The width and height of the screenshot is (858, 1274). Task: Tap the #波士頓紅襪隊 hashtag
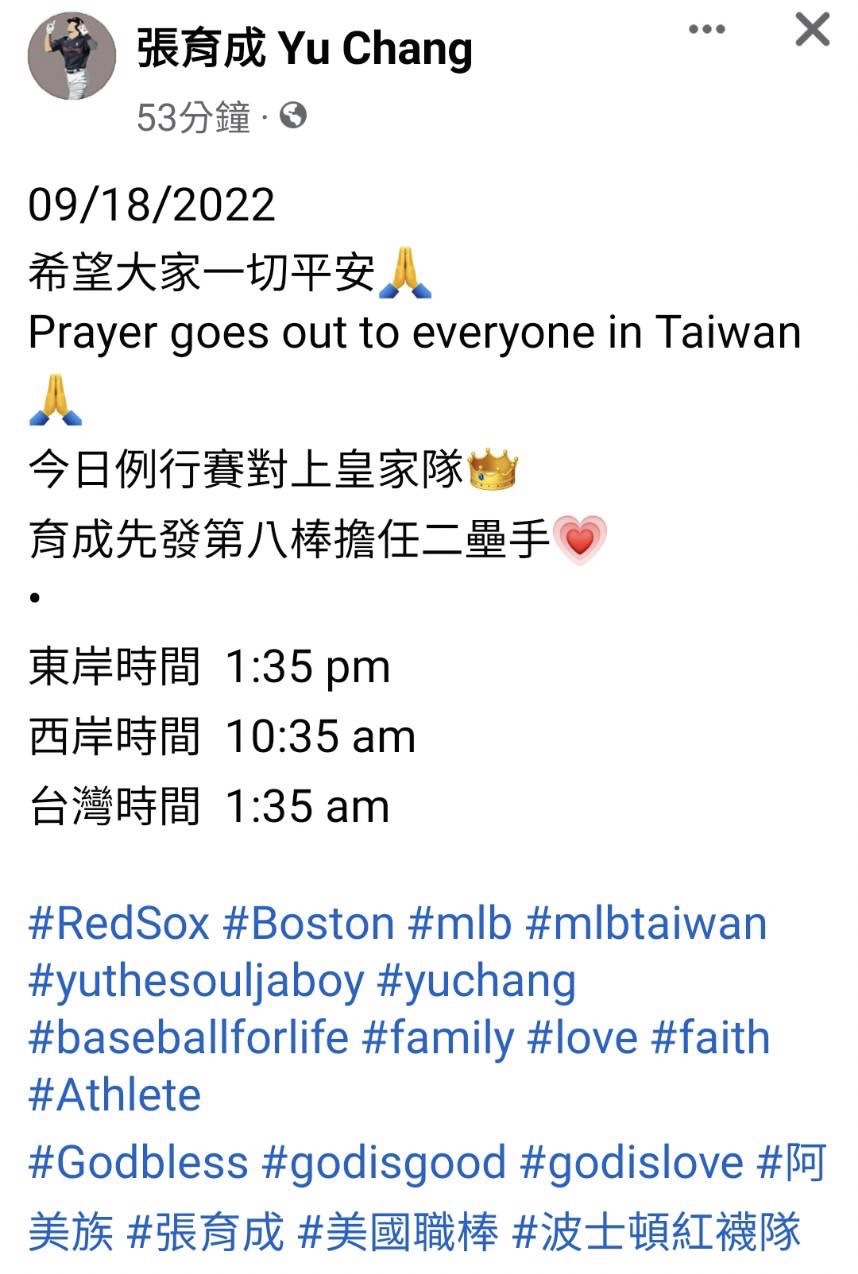click(656, 1231)
